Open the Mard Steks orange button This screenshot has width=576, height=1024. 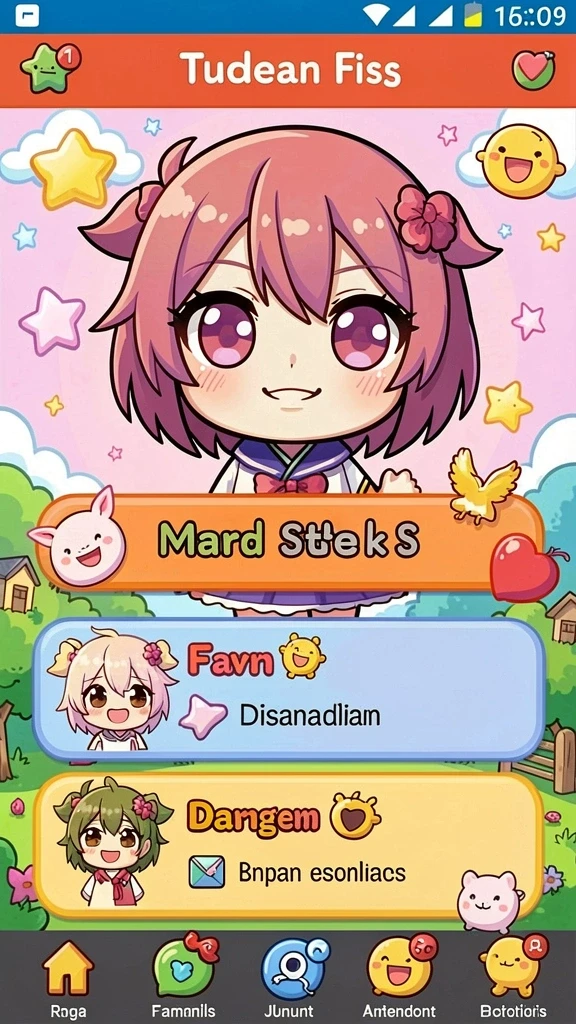289,541
